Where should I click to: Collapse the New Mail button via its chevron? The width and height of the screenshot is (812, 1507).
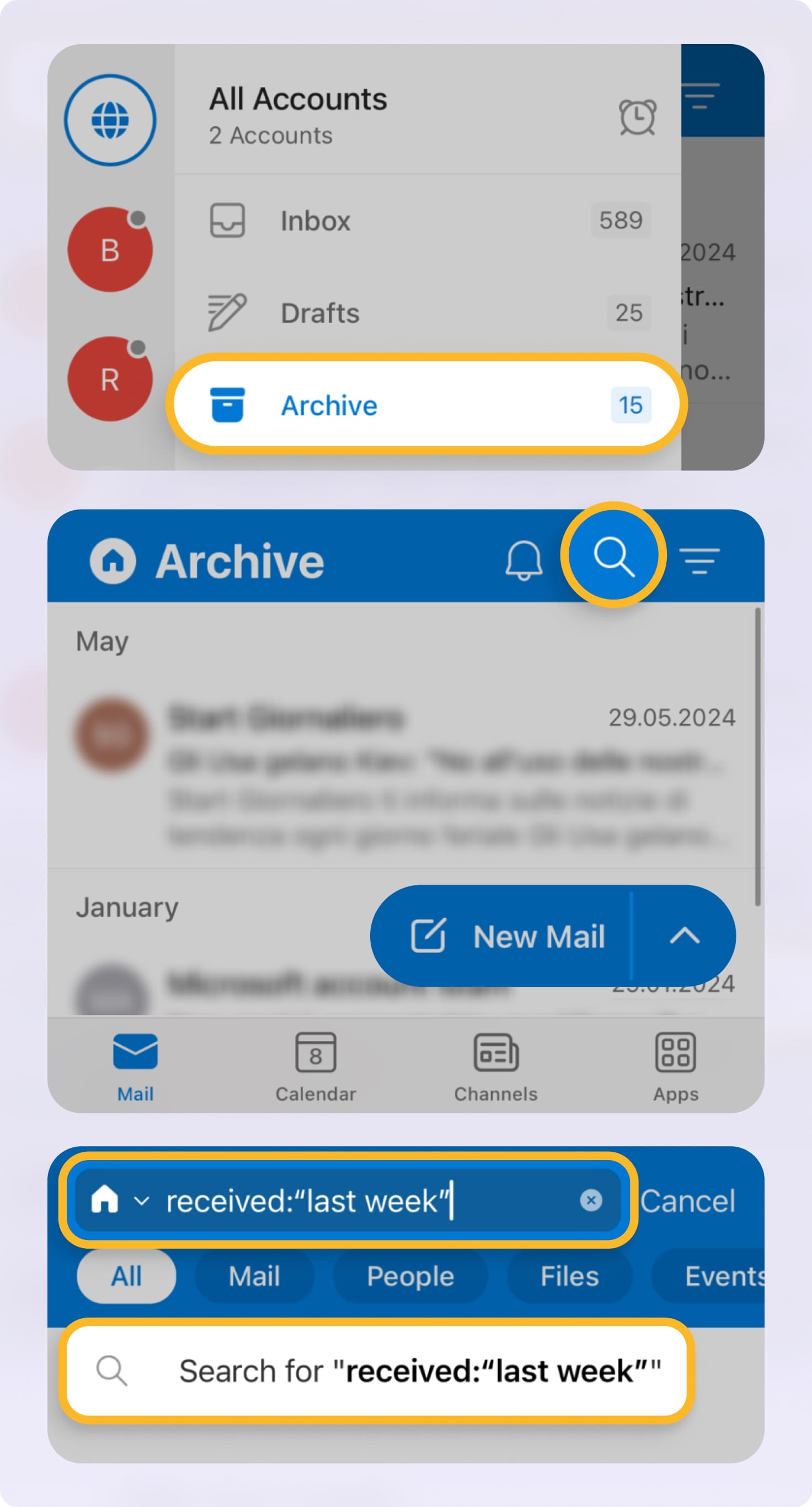click(x=683, y=937)
